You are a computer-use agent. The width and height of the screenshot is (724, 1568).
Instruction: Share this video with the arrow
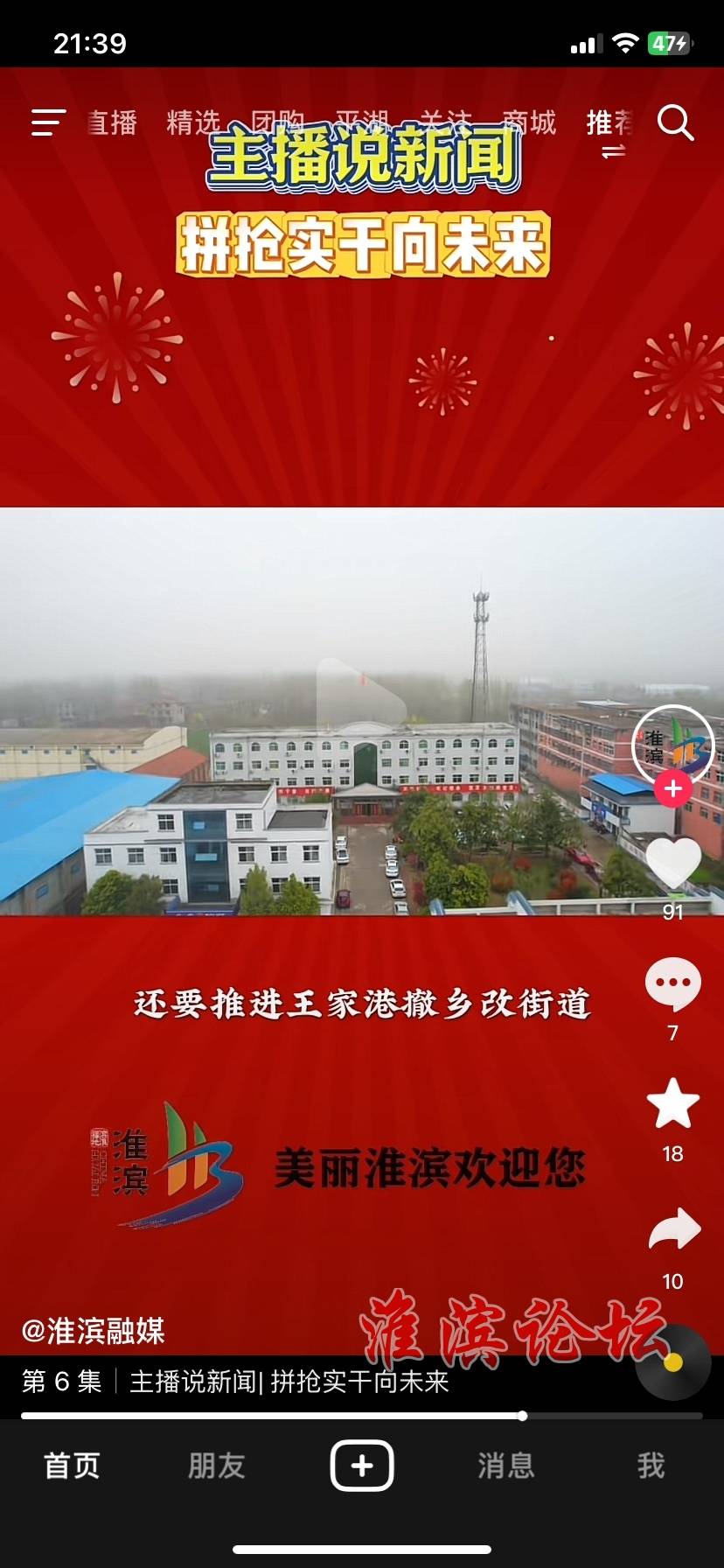pyautogui.click(x=674, y=1229)
